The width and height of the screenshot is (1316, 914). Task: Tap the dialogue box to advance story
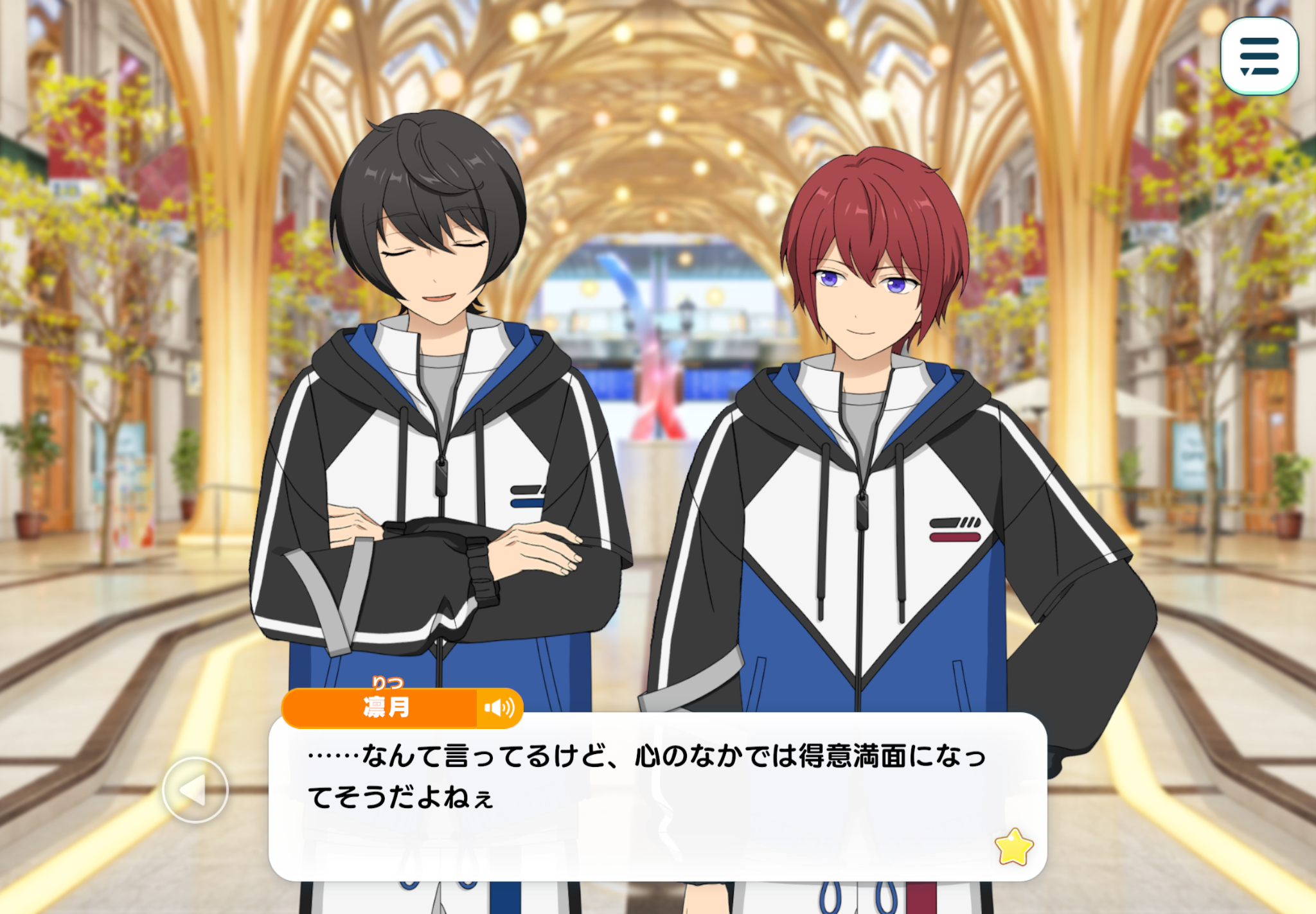(x=657, y=797)
